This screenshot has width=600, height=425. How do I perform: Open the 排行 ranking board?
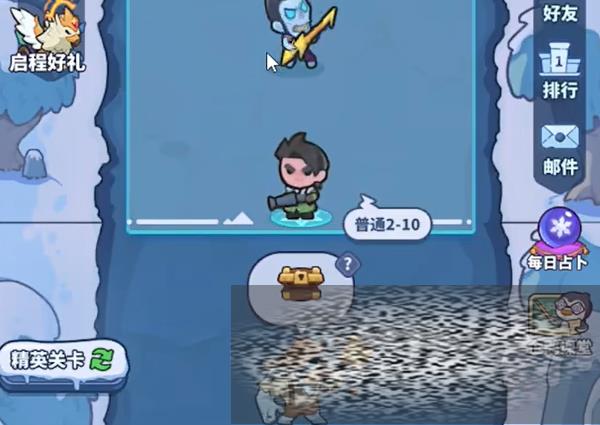point(560,72)
